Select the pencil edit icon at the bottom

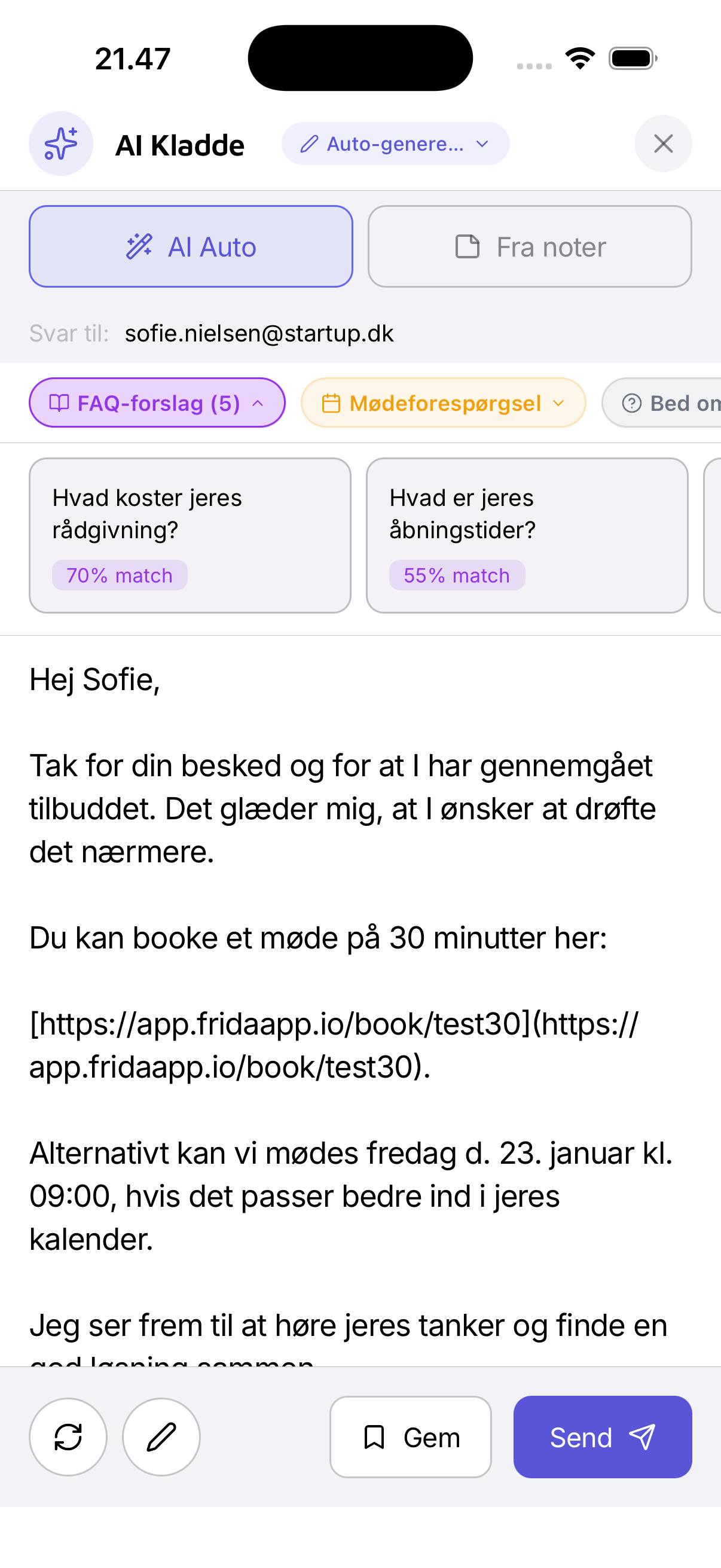pos(160,1437)
